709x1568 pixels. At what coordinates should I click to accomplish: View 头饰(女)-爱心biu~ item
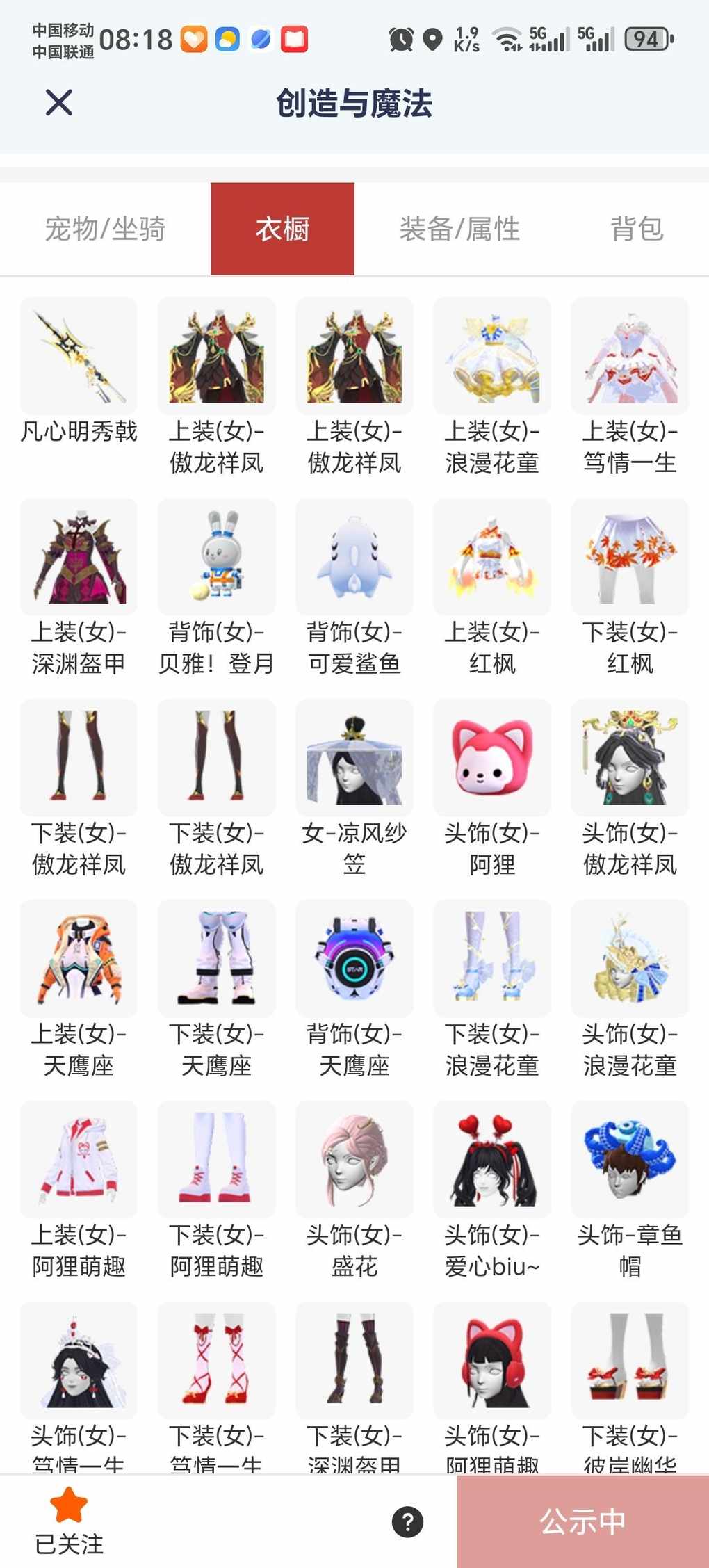(492, 1160)
